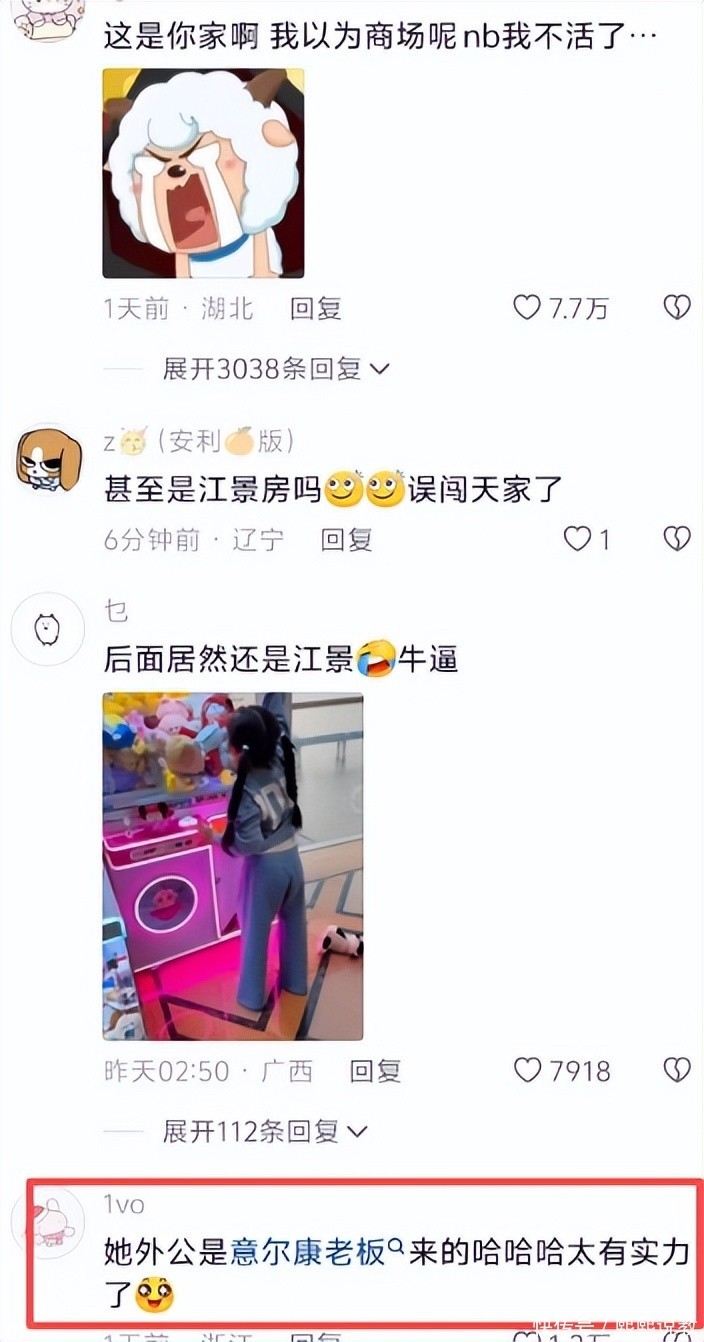Dislike the 后面居然还是江景 comment
The image size is (704, 1342).
pos(677,1071)
